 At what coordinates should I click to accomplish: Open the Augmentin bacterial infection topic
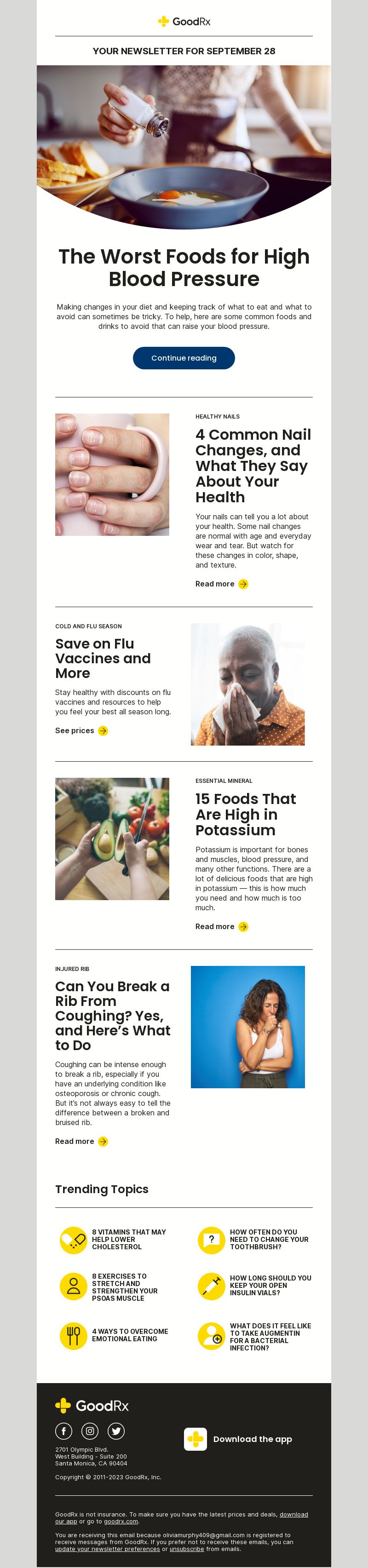coord(270,1337)
